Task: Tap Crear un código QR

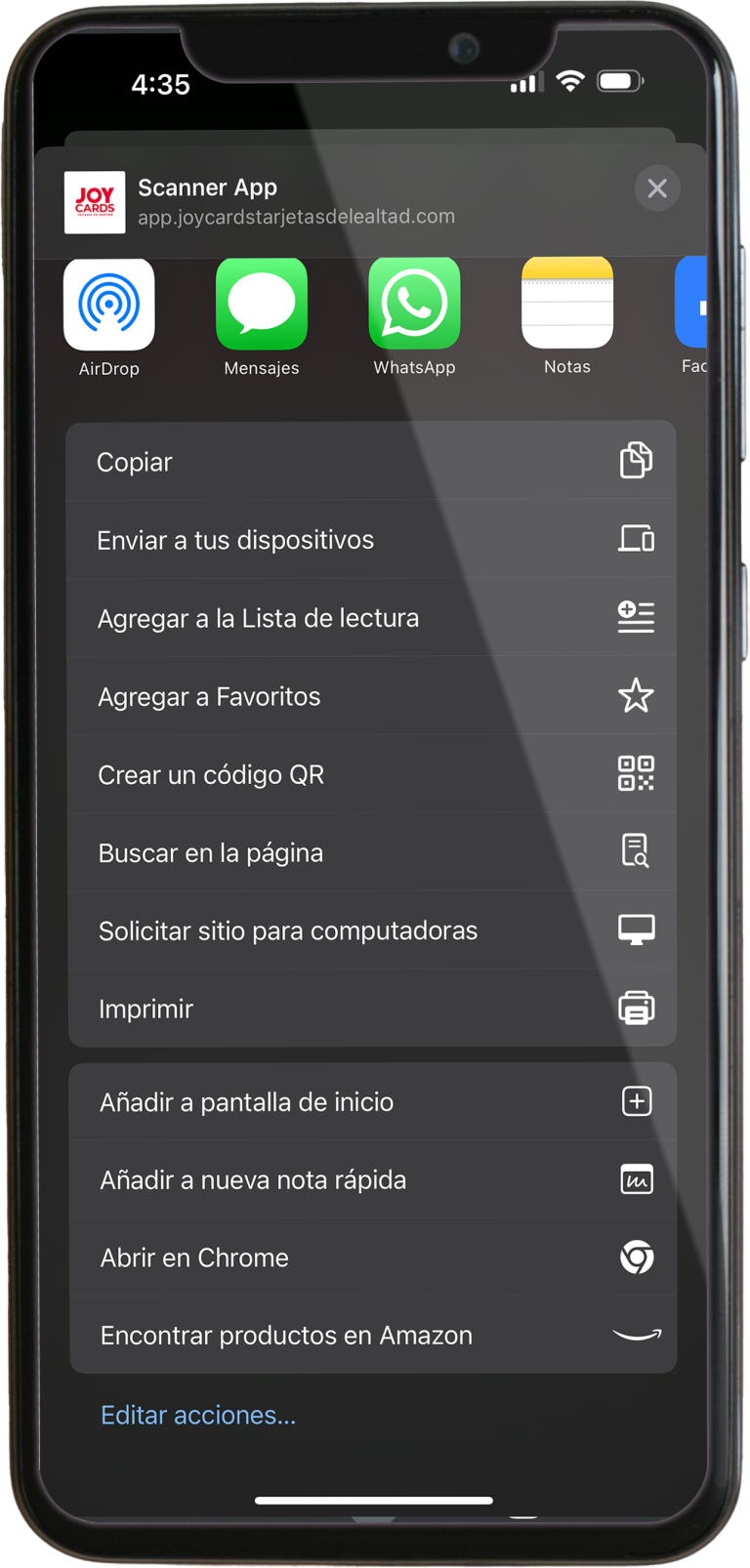Action: (371, 774)
